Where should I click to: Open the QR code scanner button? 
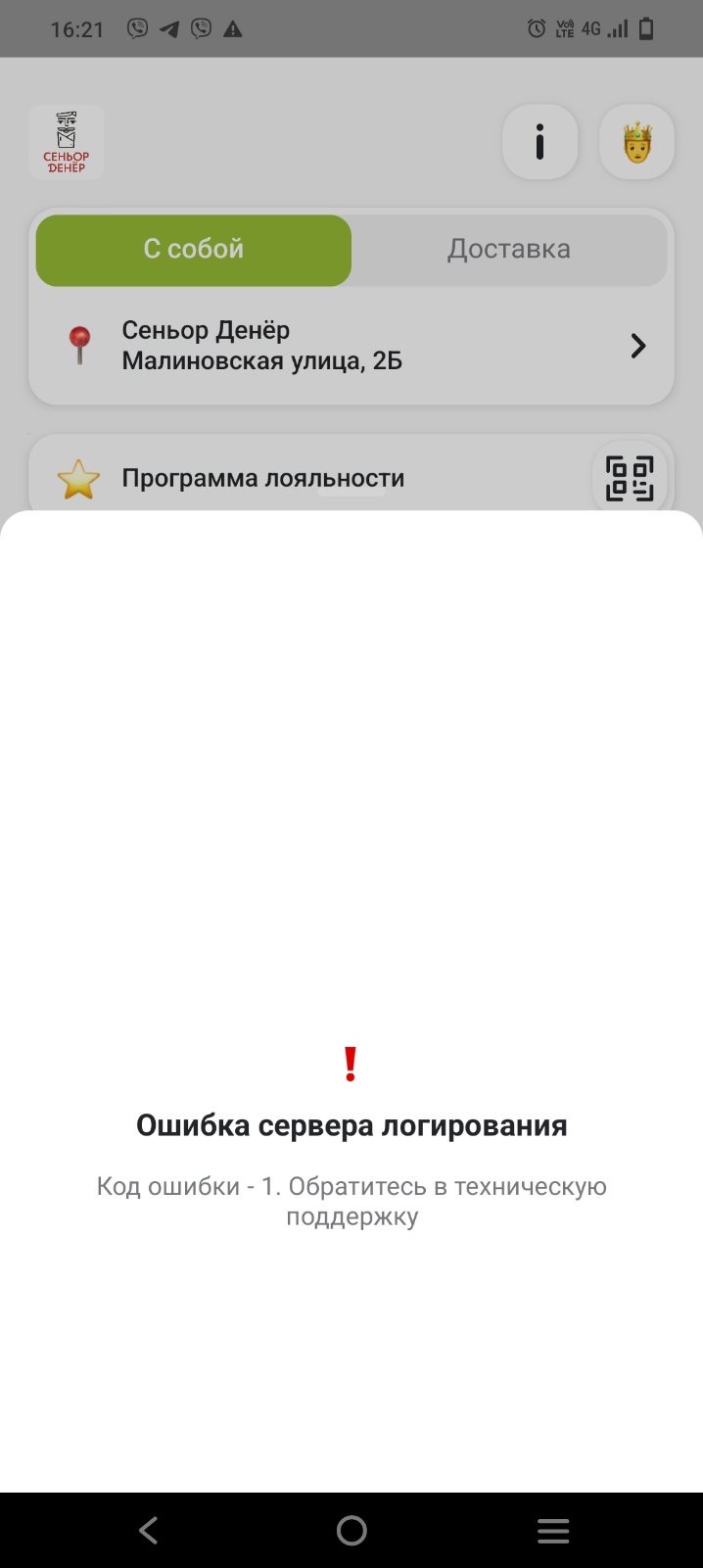[x=629, y=478]
